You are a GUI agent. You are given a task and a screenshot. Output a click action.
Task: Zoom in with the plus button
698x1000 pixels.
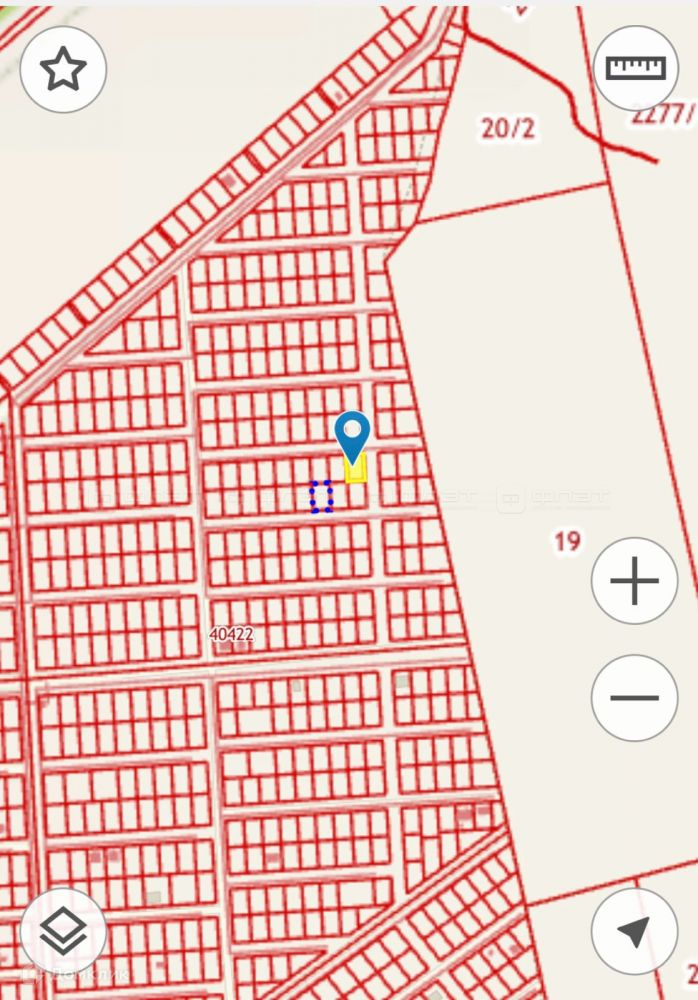(x=634, y=581)
